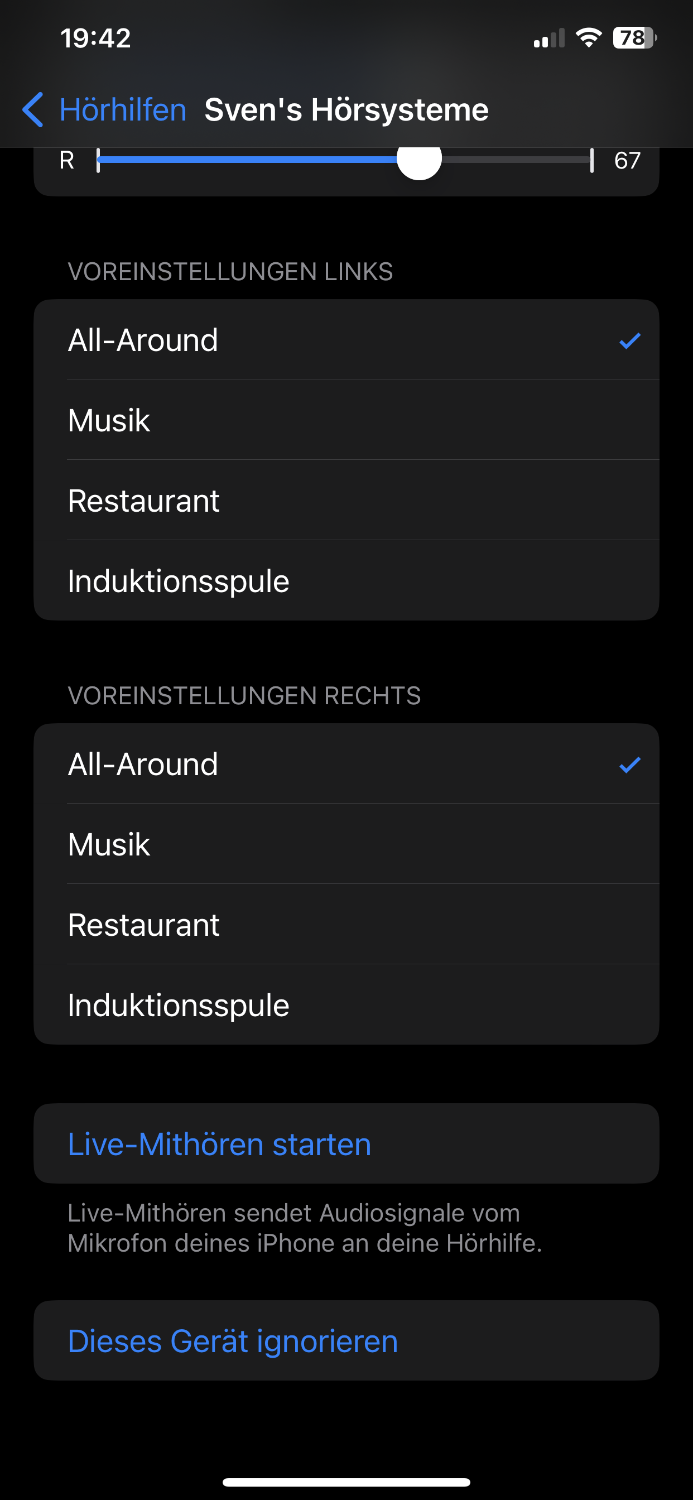Choose Musik preset for the left ear
Viewport: 693px width, 1500px height.
pyautogui.click(x=346, y=420)
